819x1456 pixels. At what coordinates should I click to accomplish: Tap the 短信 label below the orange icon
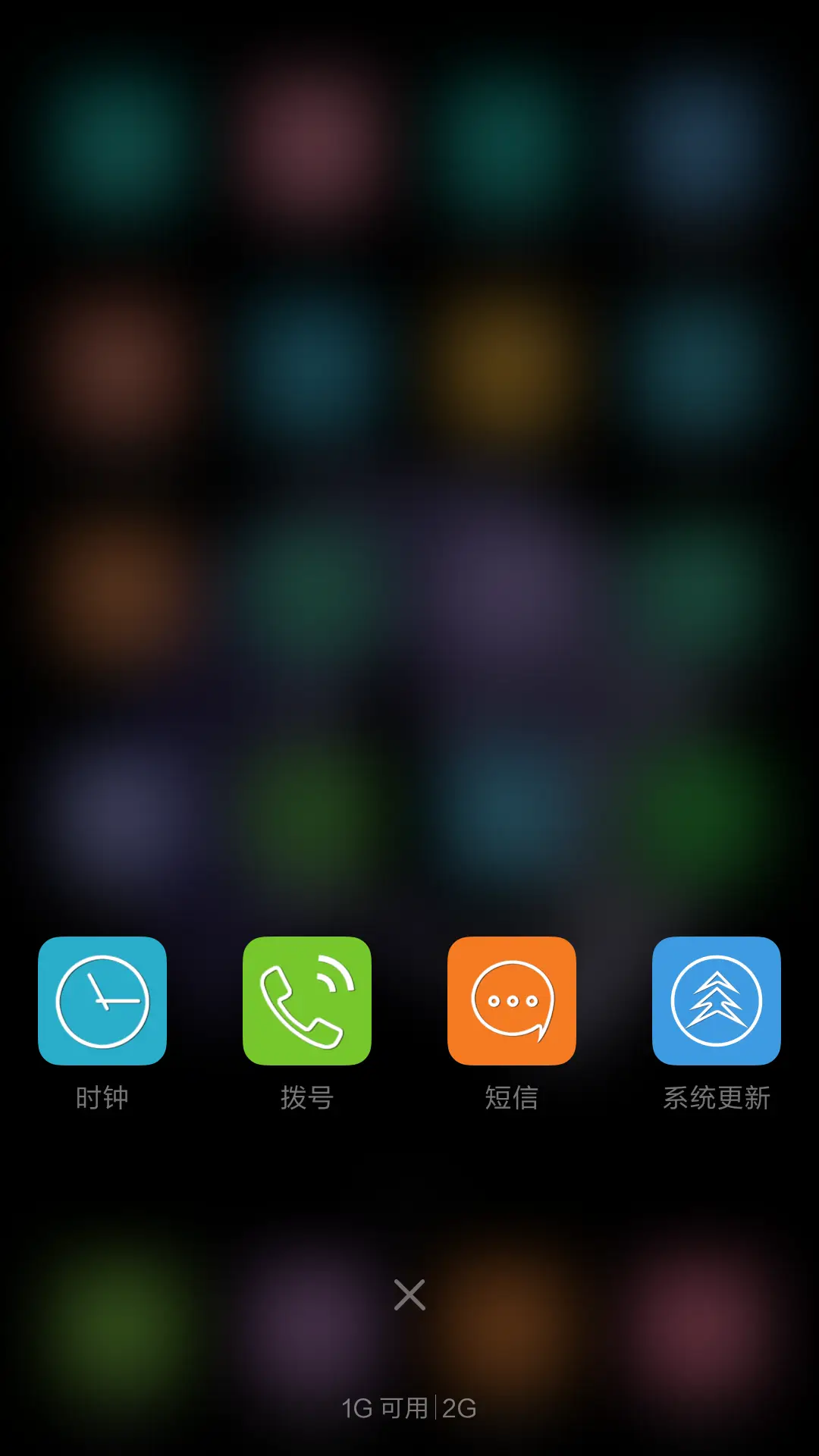point(511,1097)
